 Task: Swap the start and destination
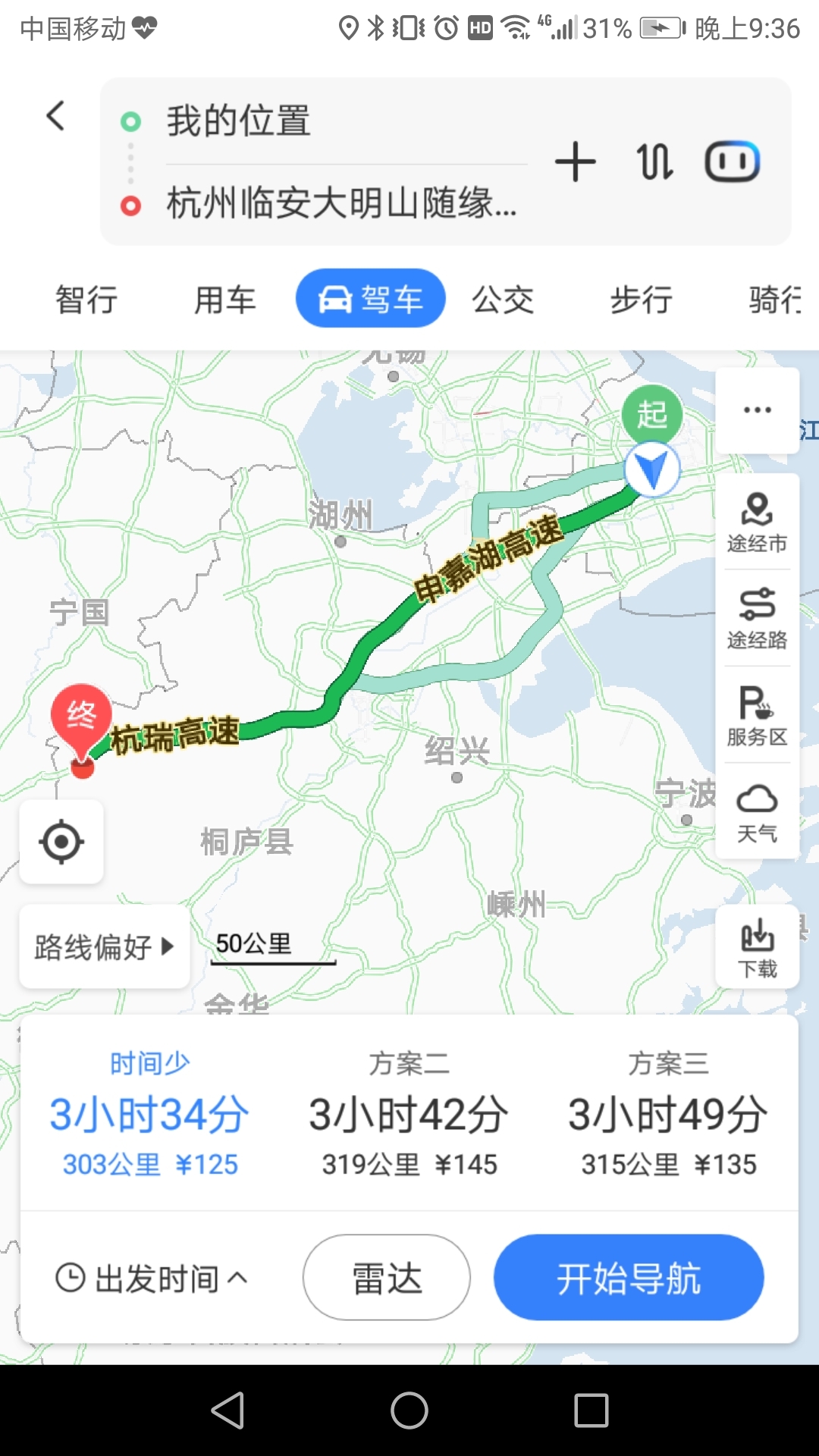[x=654, y=162]
